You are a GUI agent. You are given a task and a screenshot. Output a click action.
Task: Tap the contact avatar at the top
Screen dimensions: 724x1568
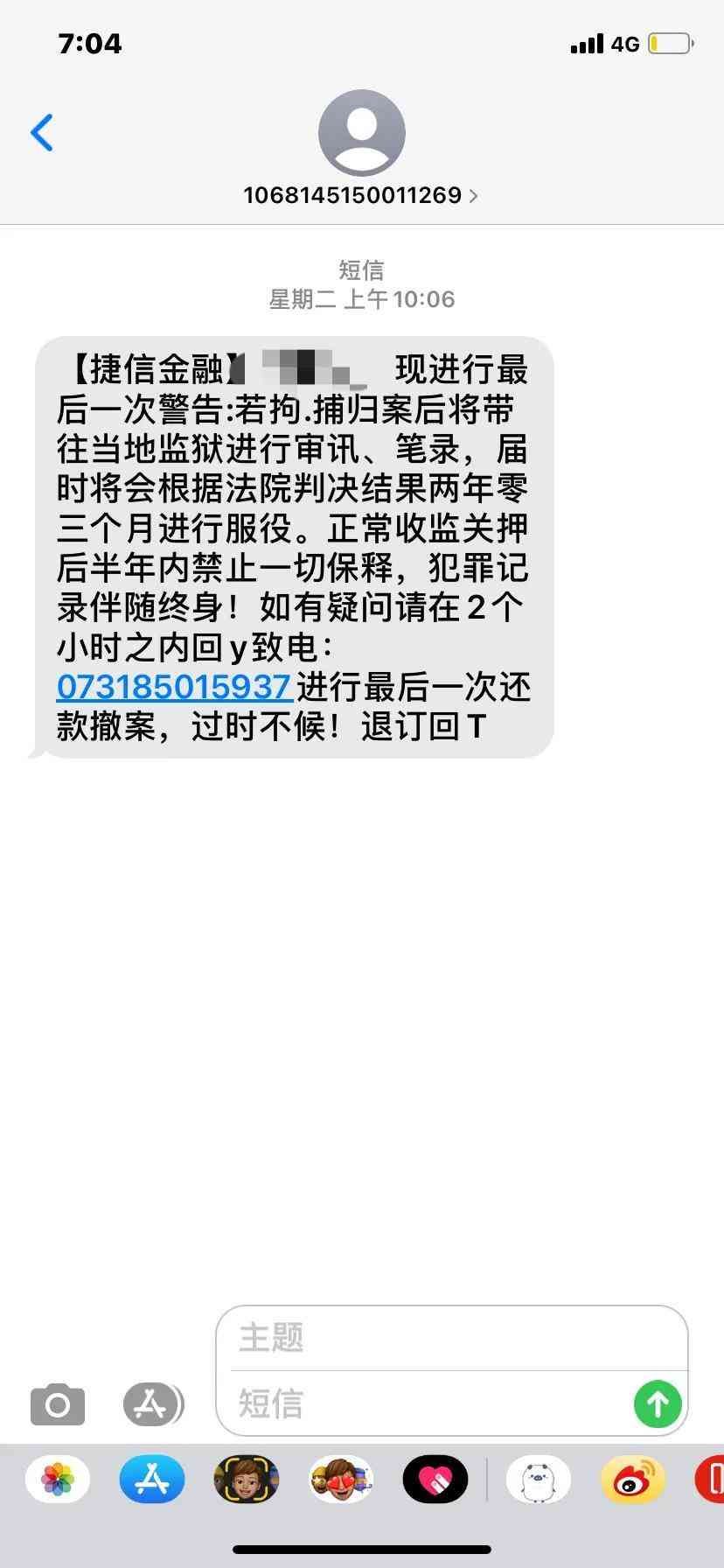pyautogui.click(x=362, y=131)
